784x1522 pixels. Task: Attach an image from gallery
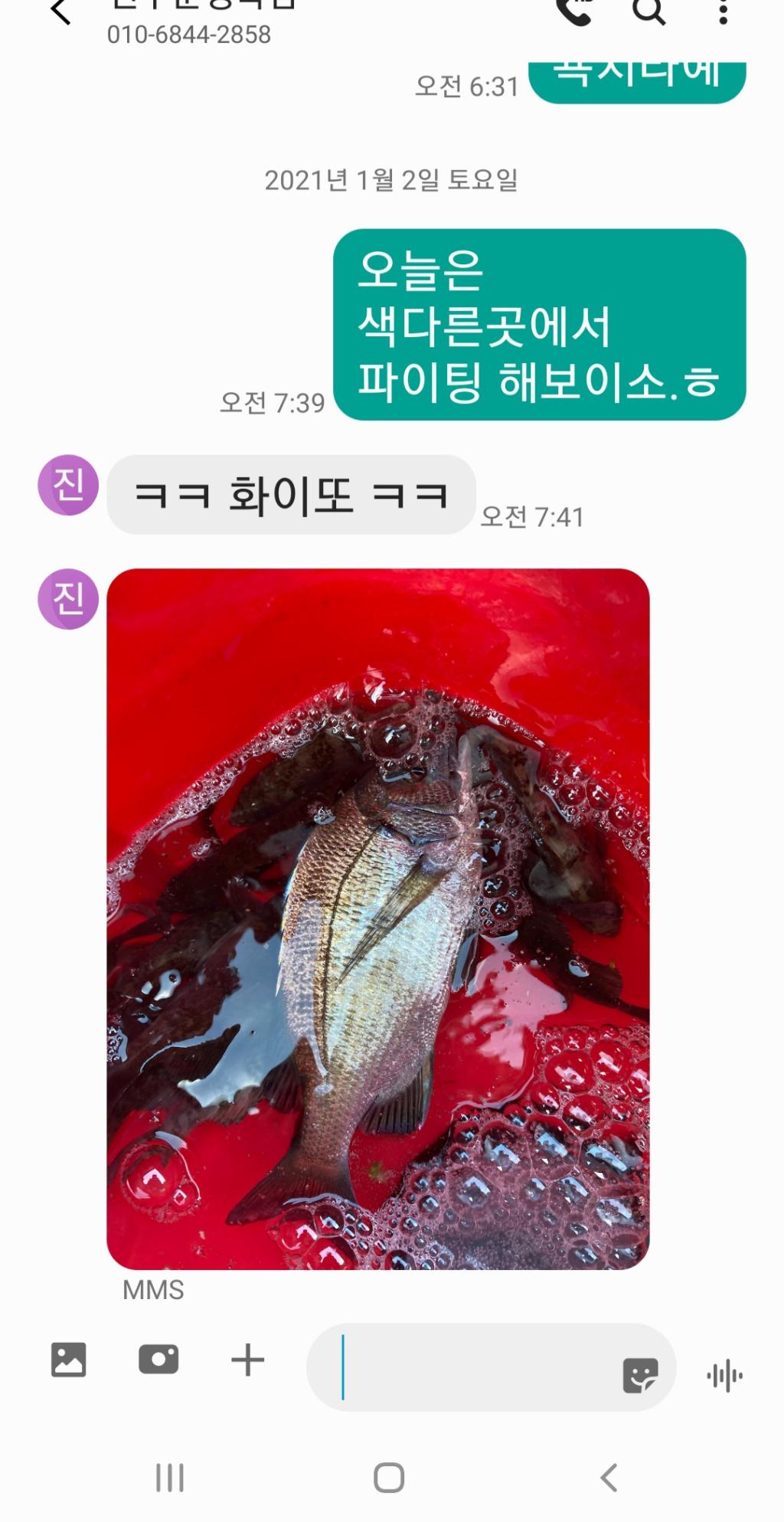coord(68,1360)
